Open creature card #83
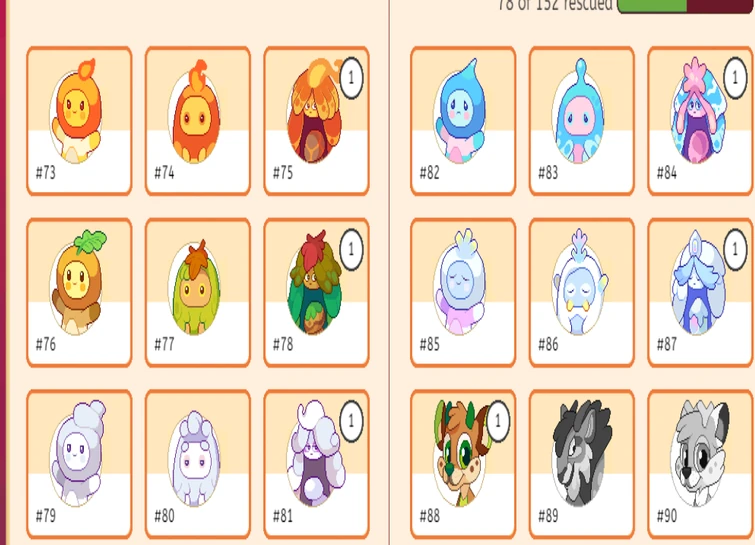The width and height of the screenshot is (755, 545). click(x=581, y=120)
